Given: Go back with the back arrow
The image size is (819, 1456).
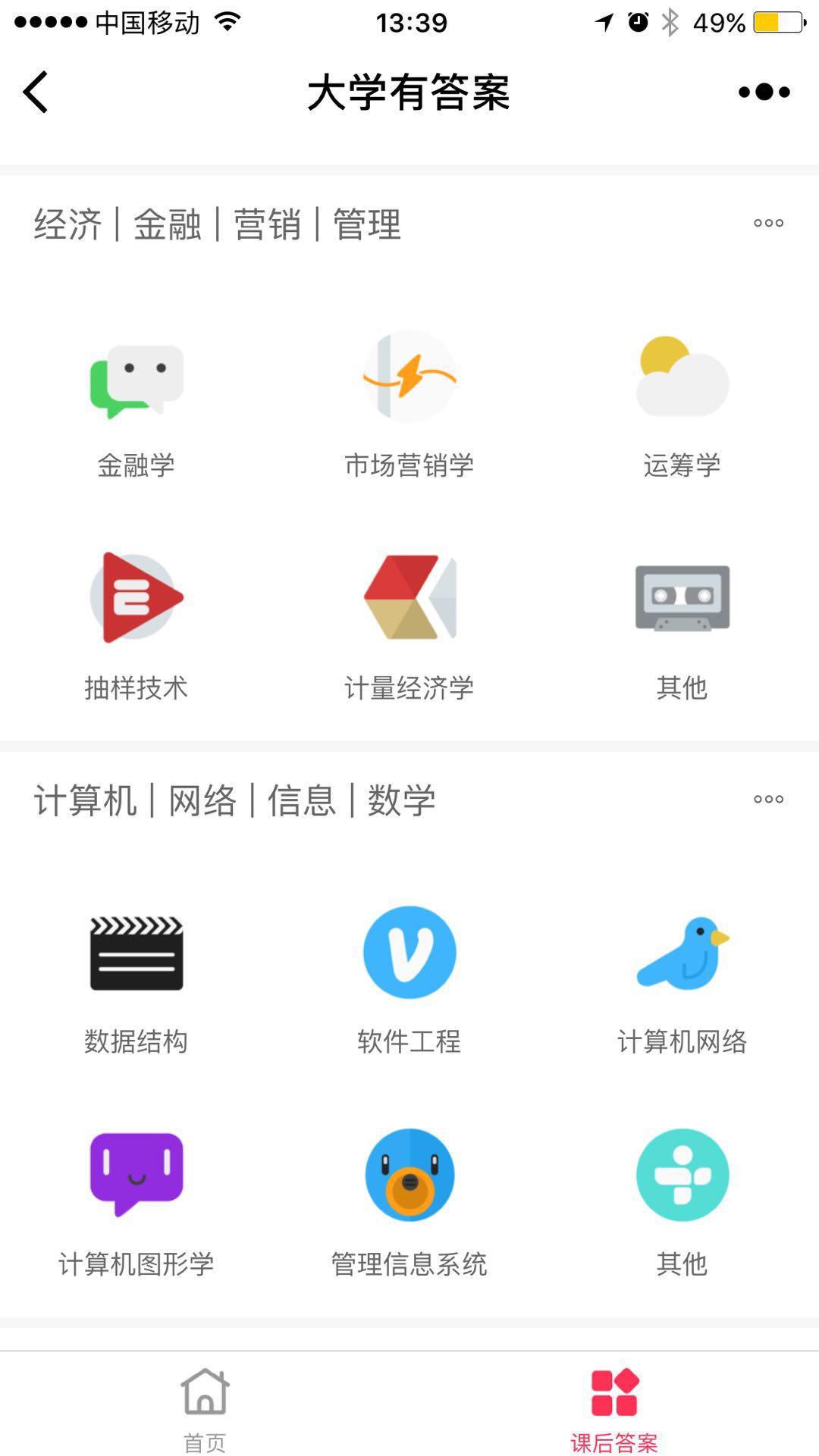Looking at the screenshot, I should point(33,92).
